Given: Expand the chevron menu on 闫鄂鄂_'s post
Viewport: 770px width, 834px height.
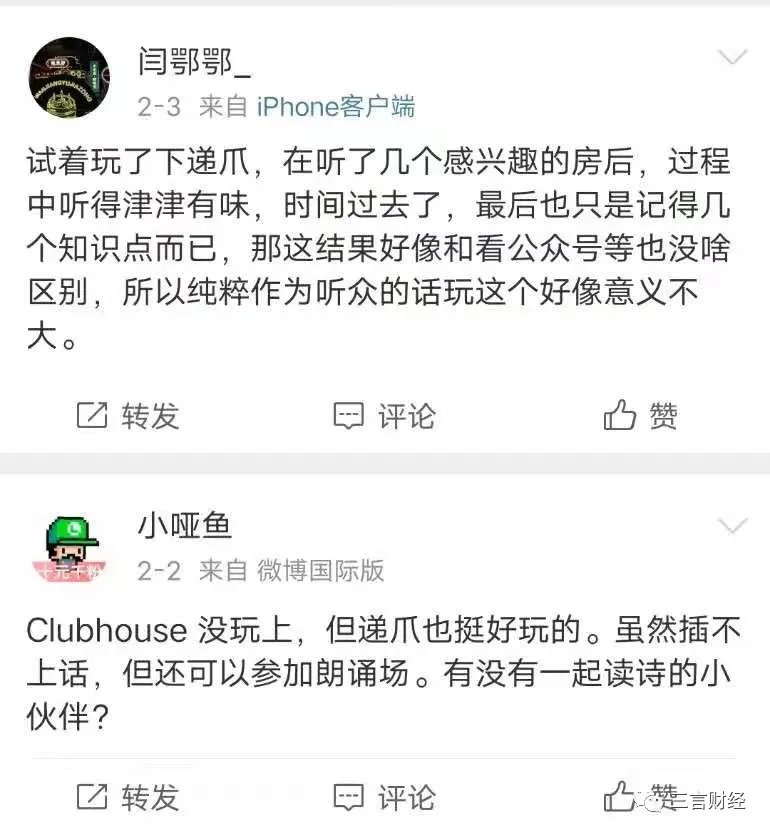Looking at the screenshot, I should click(x=733, y=58).
